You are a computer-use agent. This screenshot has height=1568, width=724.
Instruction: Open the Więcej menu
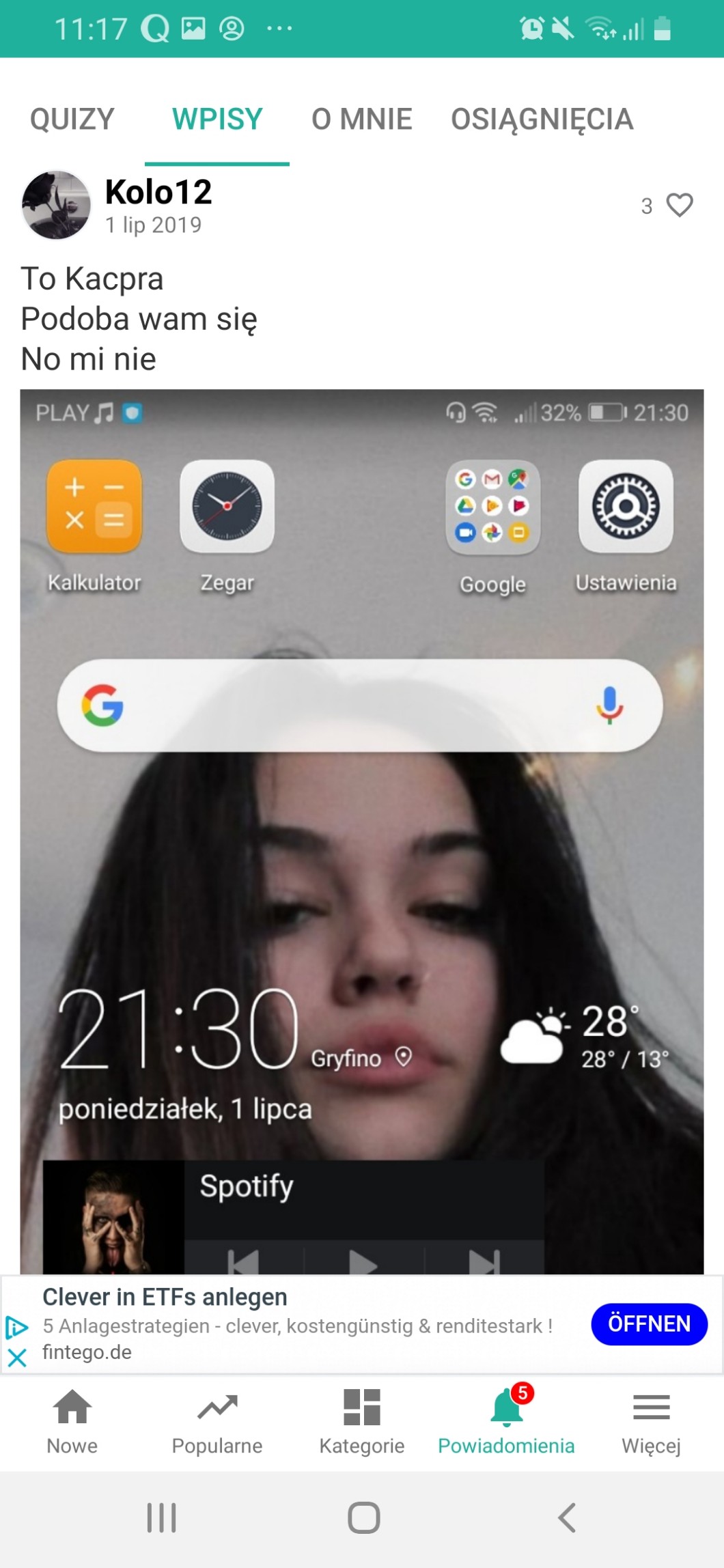click(651, 1422)
